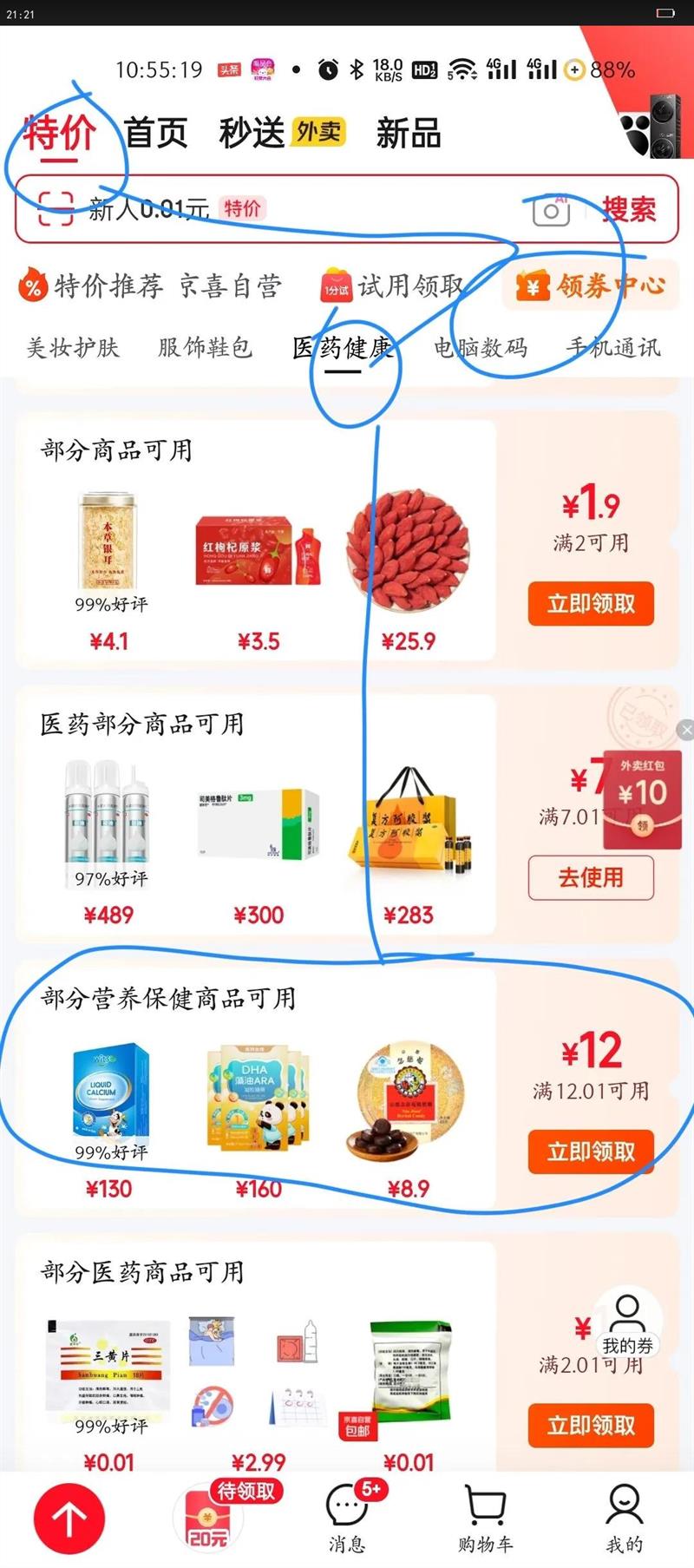694x1568 pixels.
Task: Select the 美妆护肤 category
Action: (73, 347)
